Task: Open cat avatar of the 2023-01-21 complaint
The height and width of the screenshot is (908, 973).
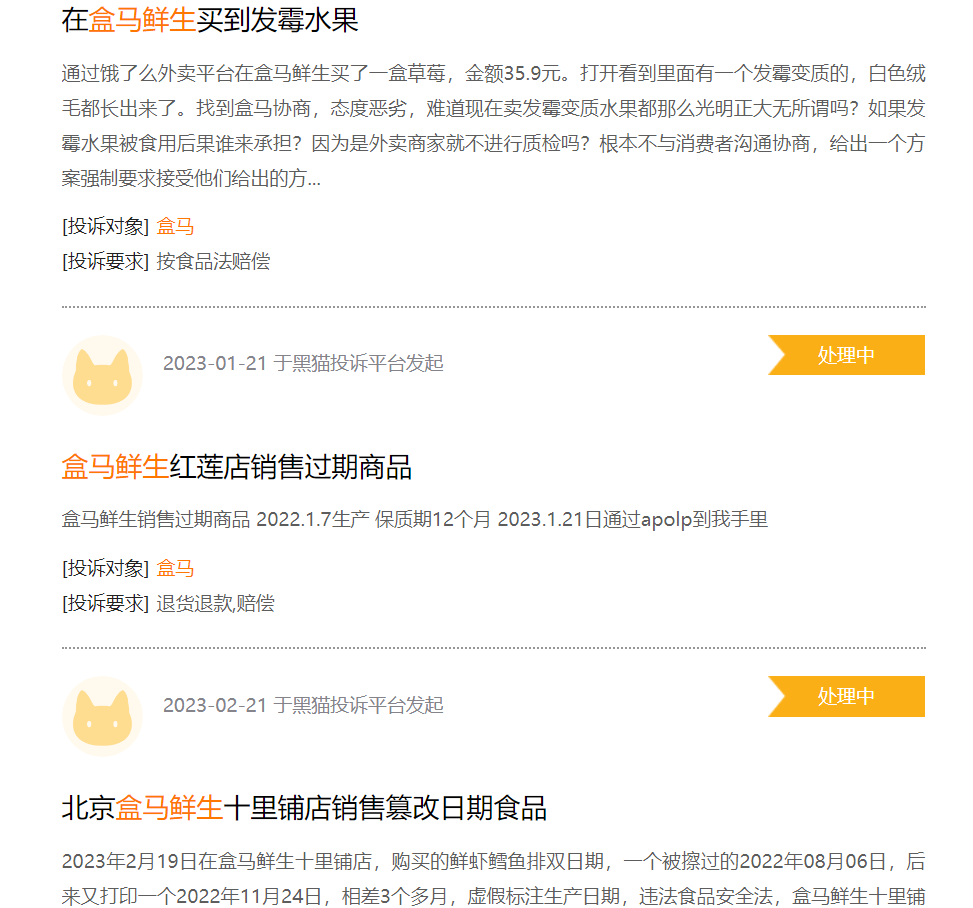Action: 102,376
